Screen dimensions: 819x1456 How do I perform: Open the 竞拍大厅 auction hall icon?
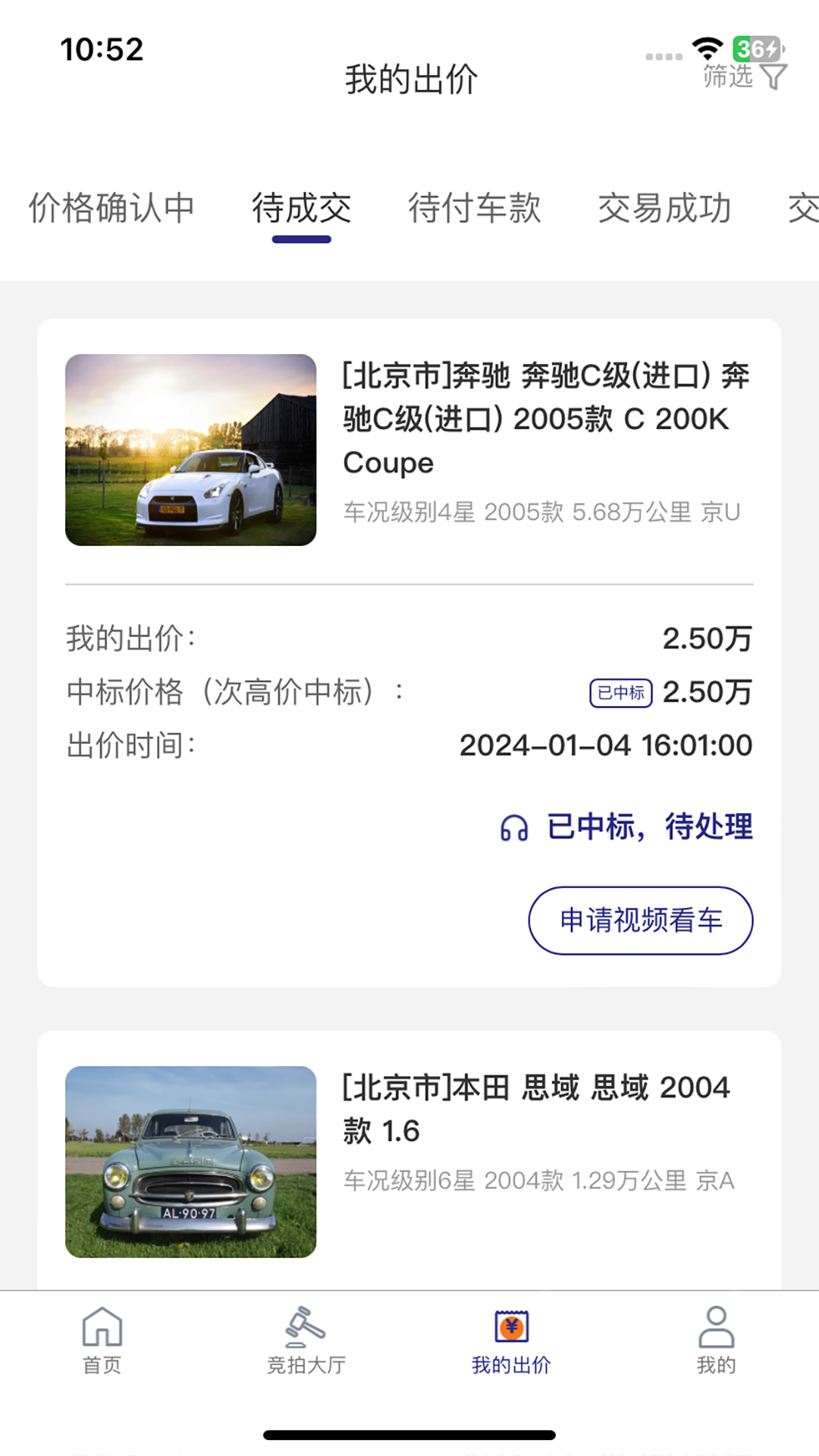pyautogui.click(x=305, y=1341)
